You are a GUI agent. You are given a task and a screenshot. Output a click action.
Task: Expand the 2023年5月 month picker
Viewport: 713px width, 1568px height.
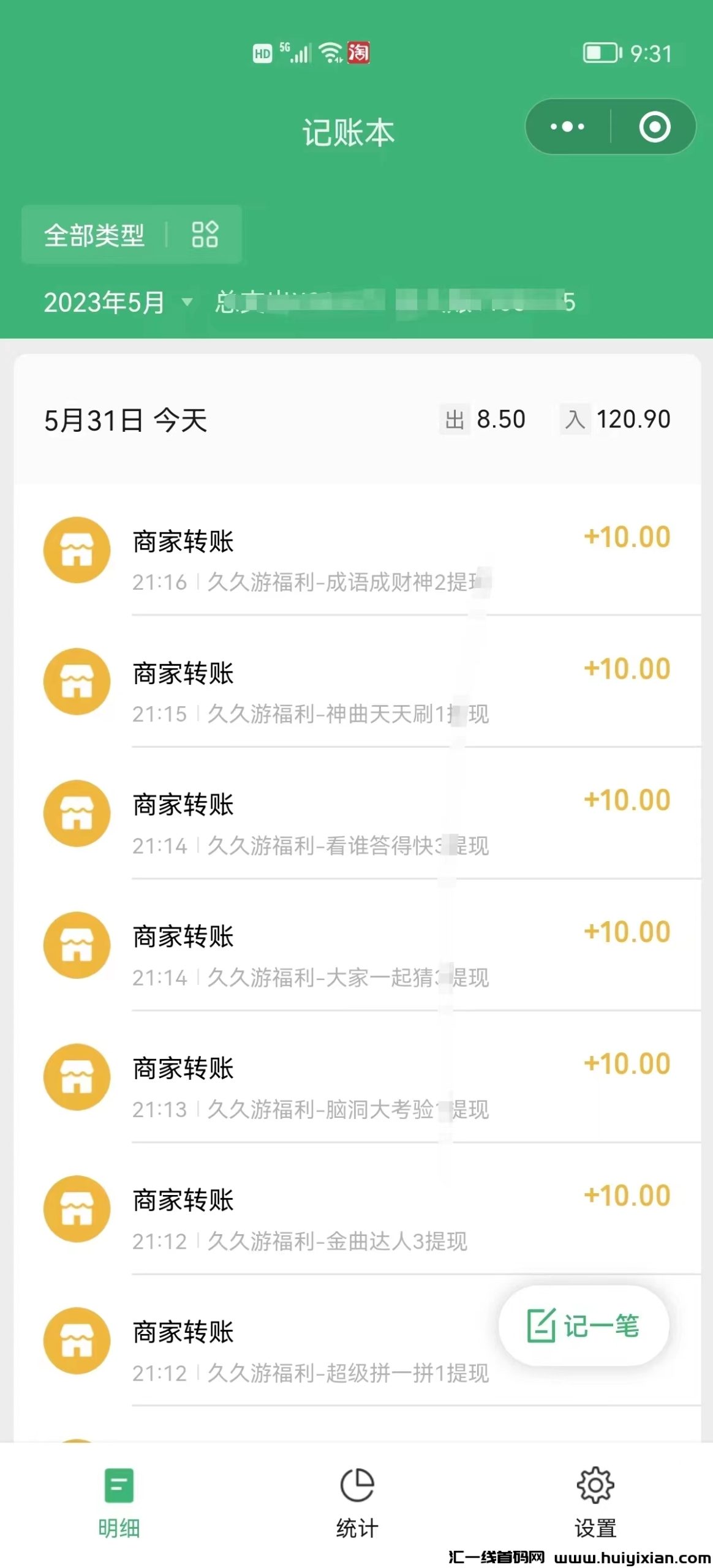pyautogui.click(x=118, y=302)
